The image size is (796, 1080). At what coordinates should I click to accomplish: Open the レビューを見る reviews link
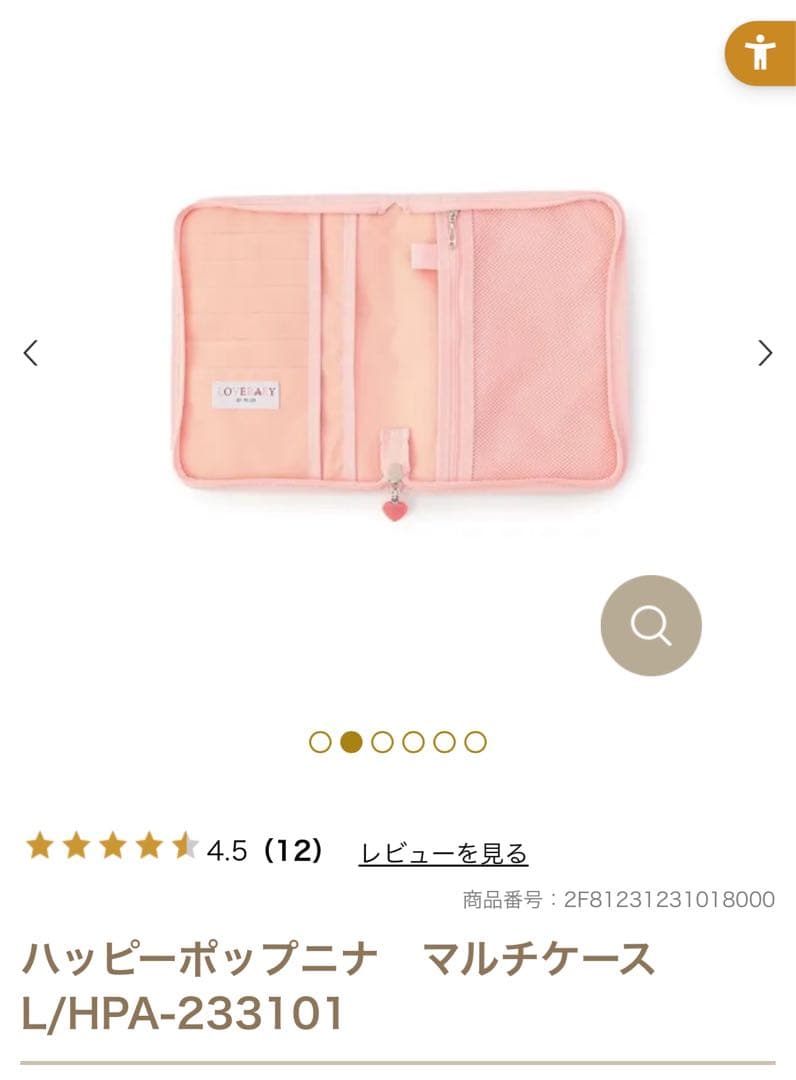[443, 853]
